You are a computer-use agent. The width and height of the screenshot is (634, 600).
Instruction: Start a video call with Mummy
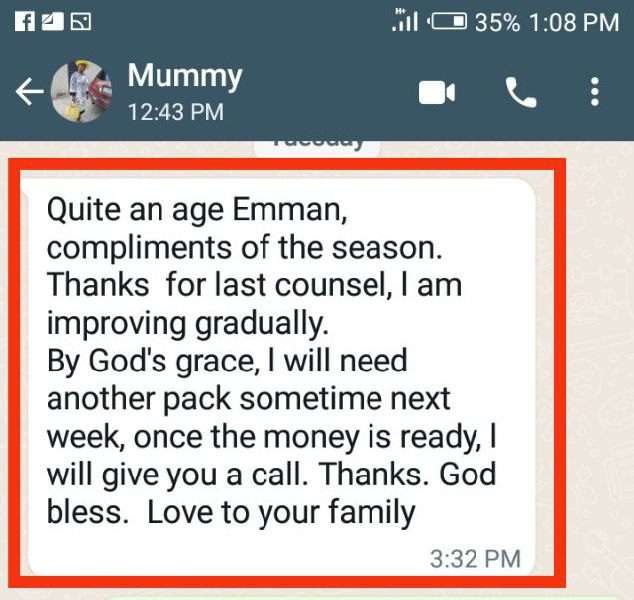[x=437, y=93]
